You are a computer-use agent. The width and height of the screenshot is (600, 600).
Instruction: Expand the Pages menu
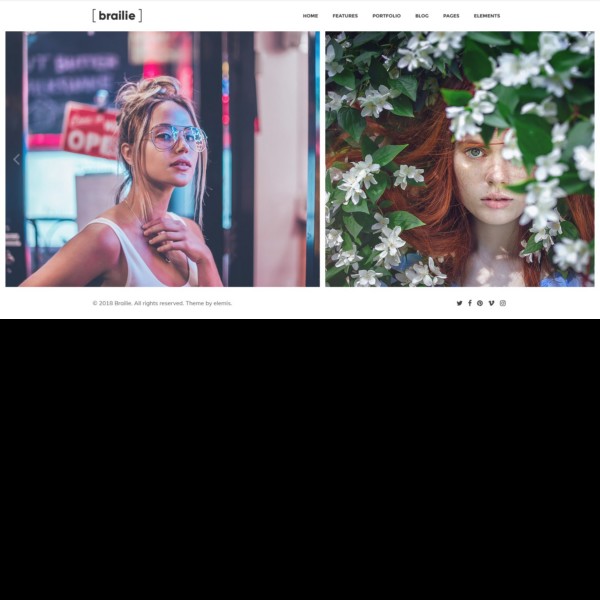451,16
